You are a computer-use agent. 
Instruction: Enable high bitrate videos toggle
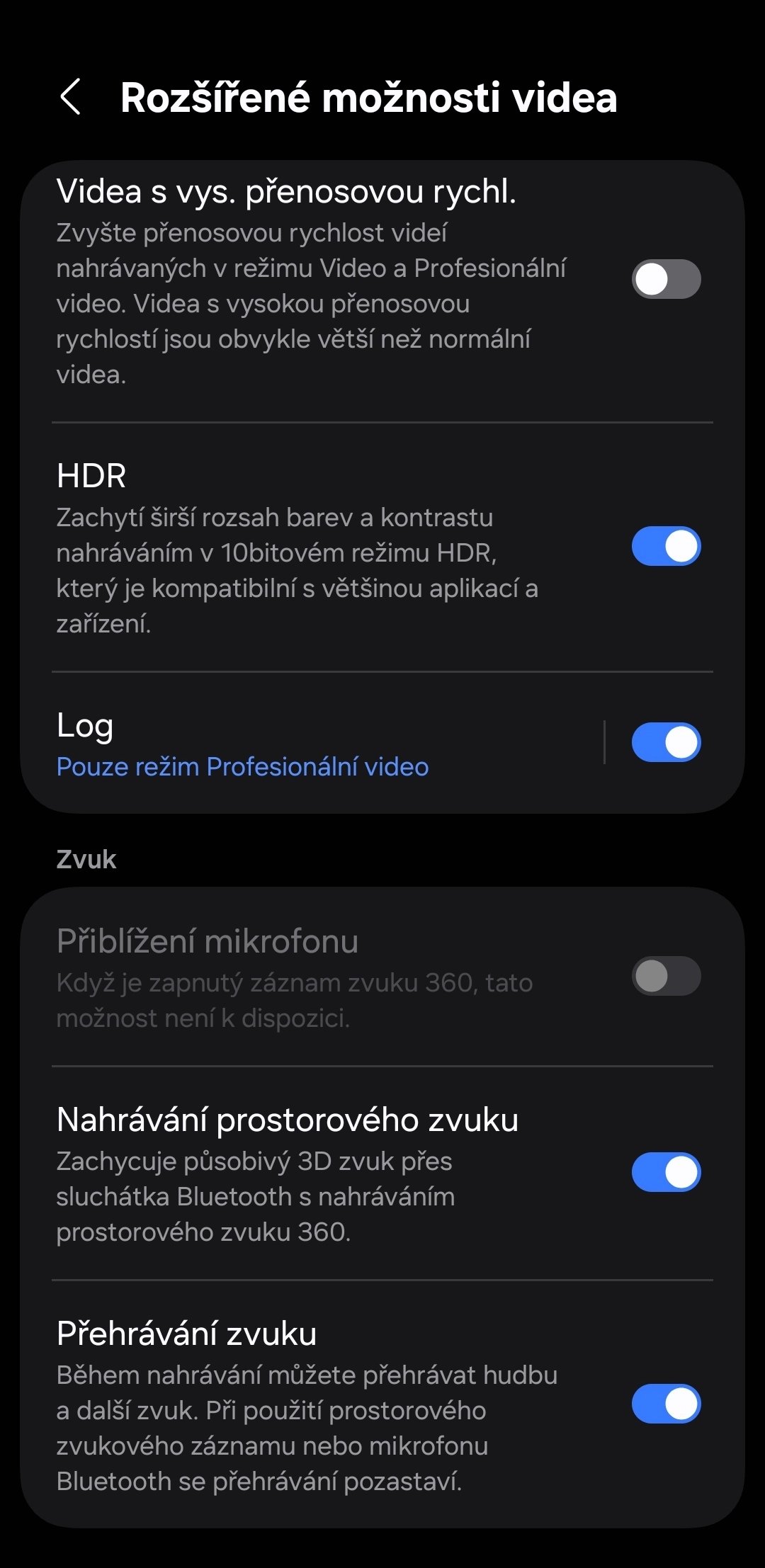click(666, 278)
